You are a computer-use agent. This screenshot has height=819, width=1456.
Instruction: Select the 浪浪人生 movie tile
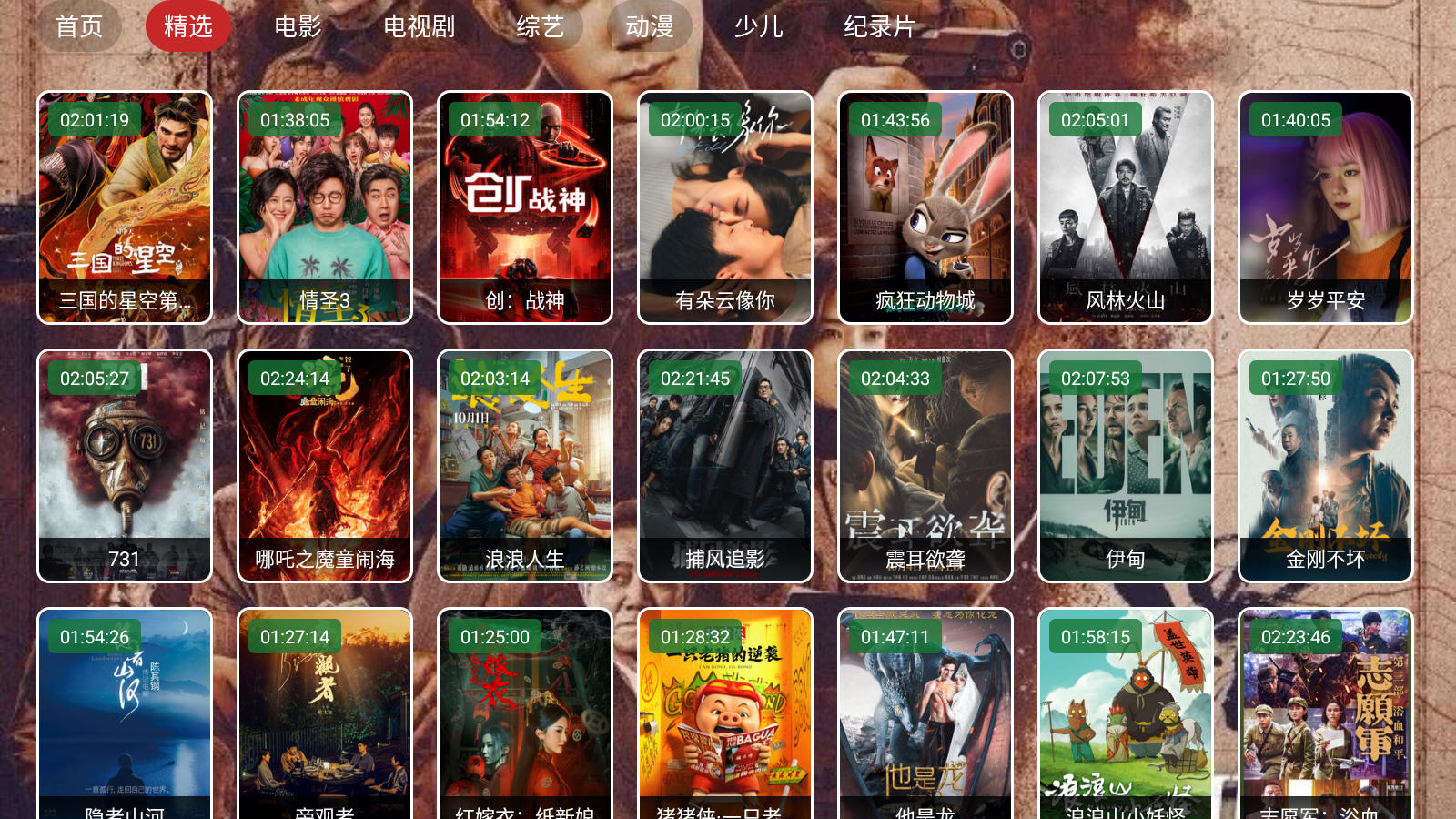(525, 466)
